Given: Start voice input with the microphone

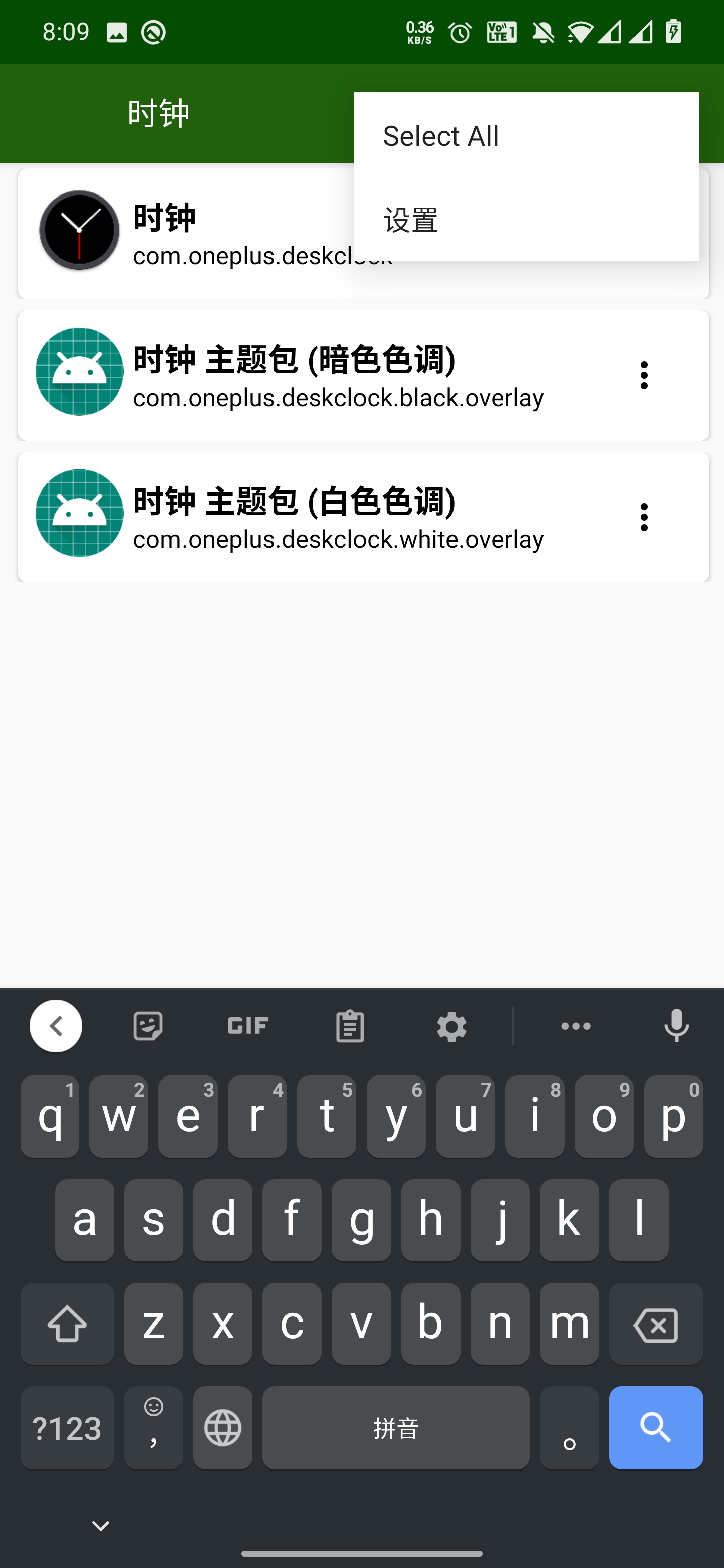Looking at the screenshot, I should (x=676, y=1026).
